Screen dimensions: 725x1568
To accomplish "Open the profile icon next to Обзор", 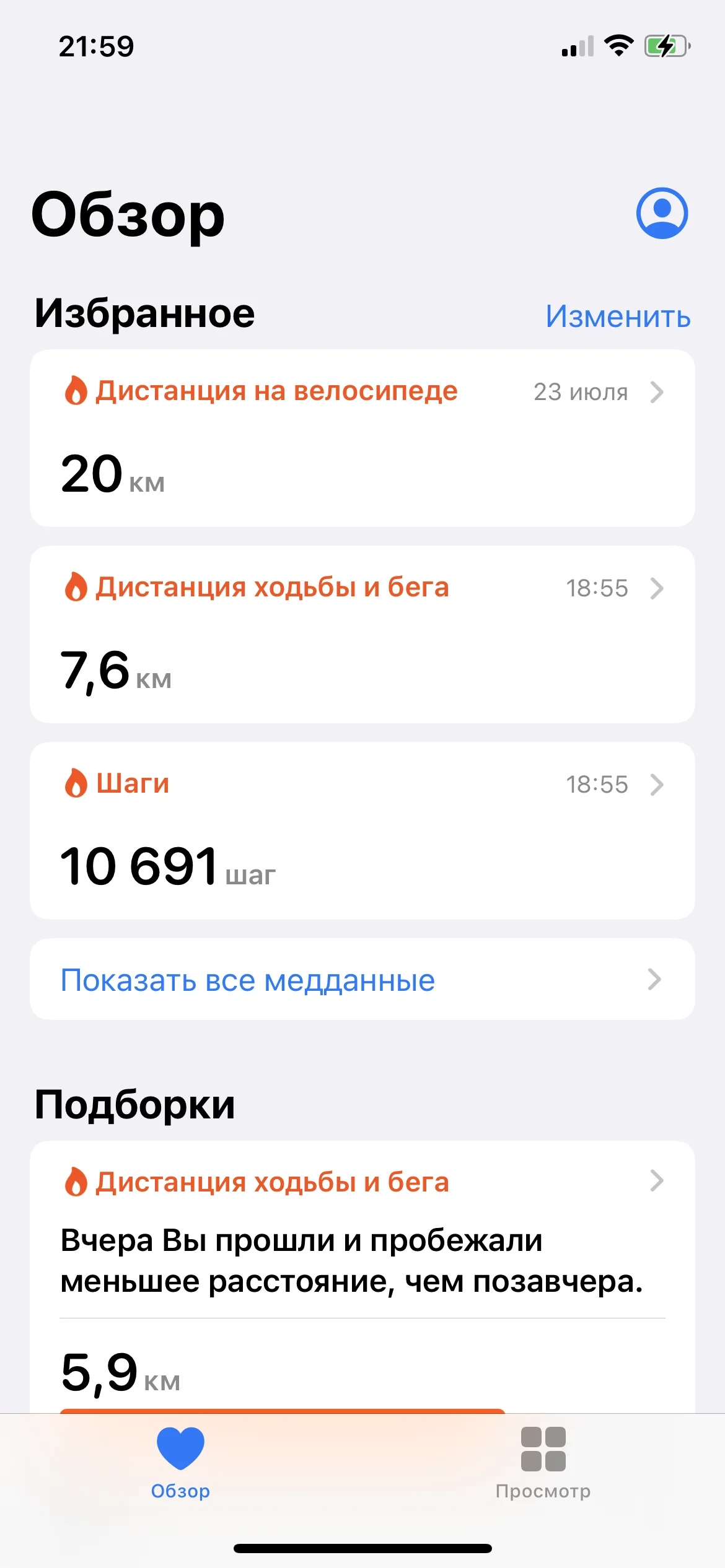I will coord(662,213).
